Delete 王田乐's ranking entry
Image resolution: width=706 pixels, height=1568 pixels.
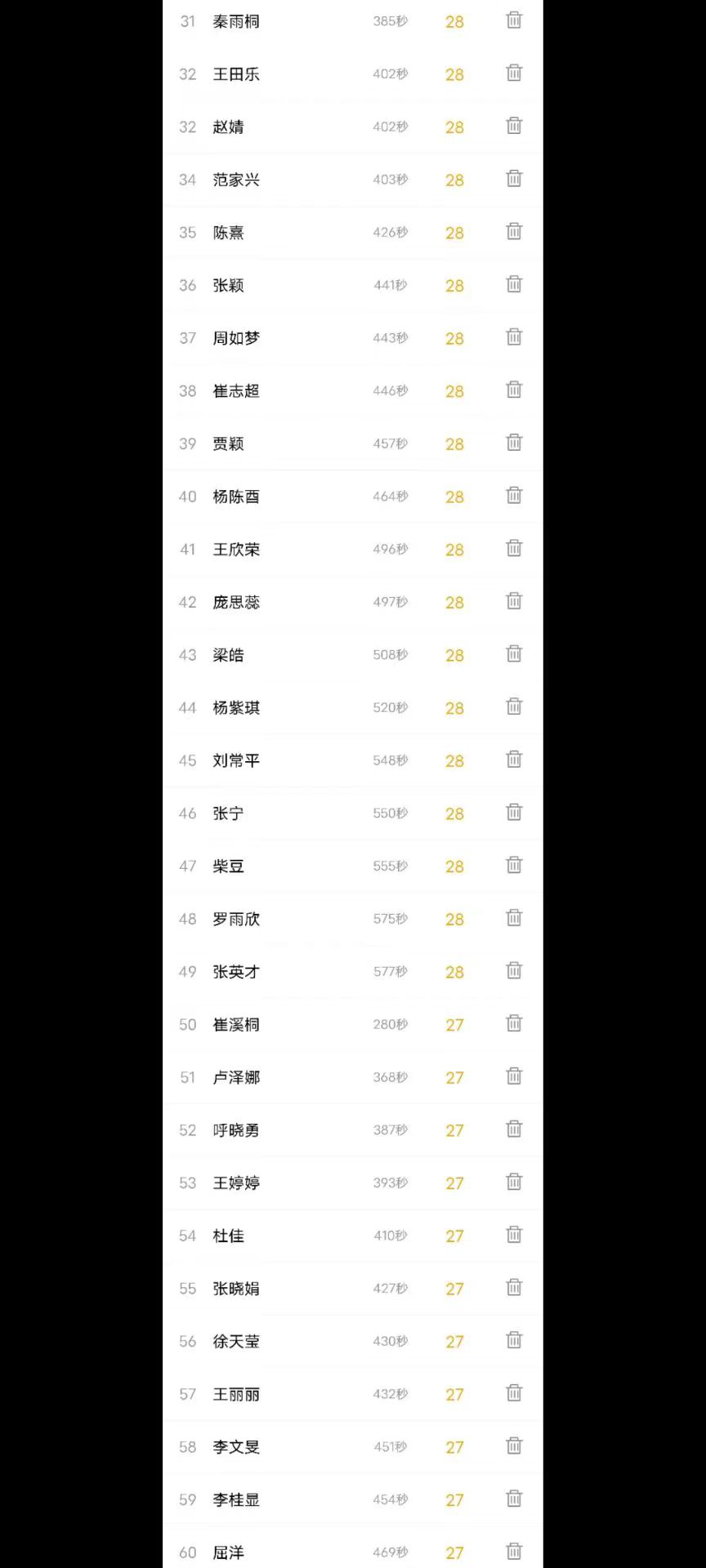(x=514, y=73)
